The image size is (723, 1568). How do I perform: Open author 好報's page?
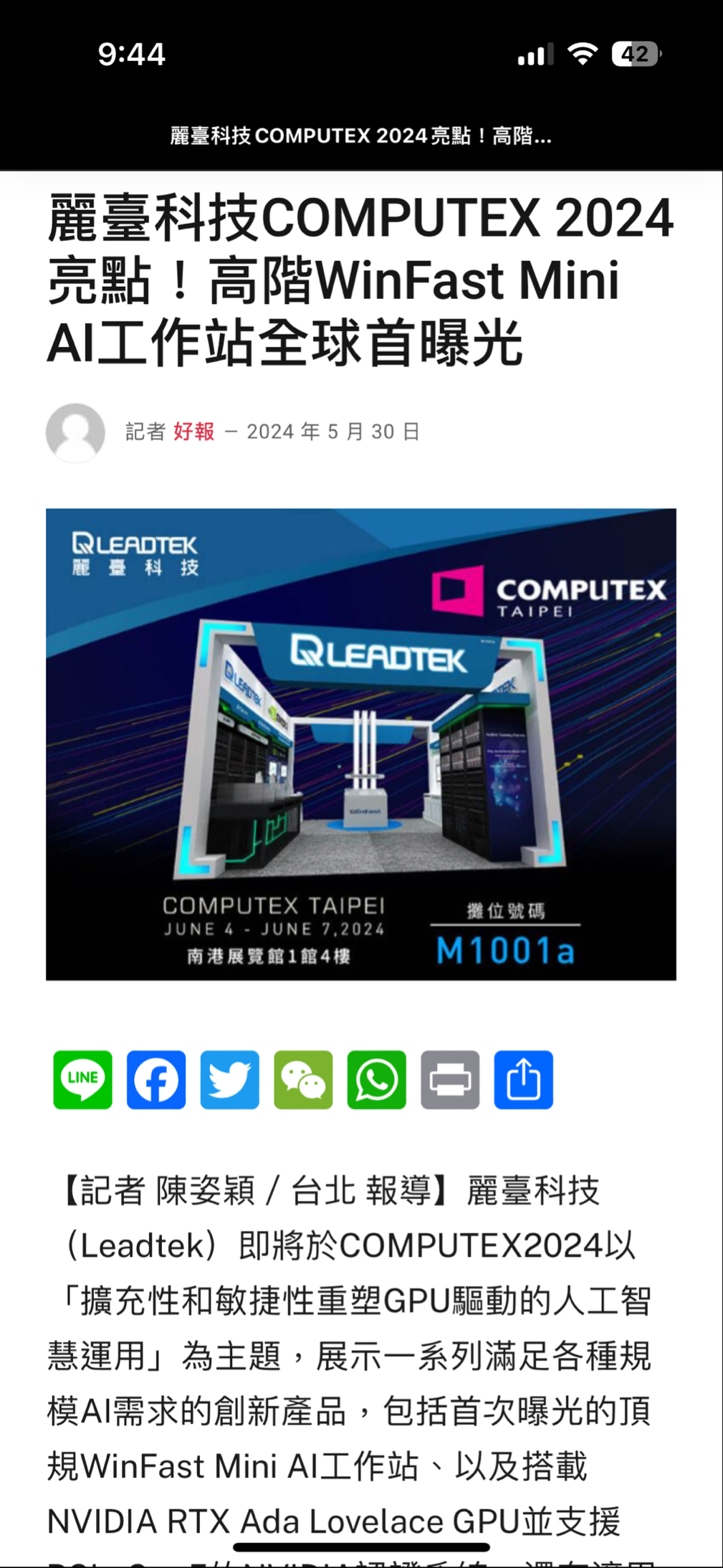point(193,432)
